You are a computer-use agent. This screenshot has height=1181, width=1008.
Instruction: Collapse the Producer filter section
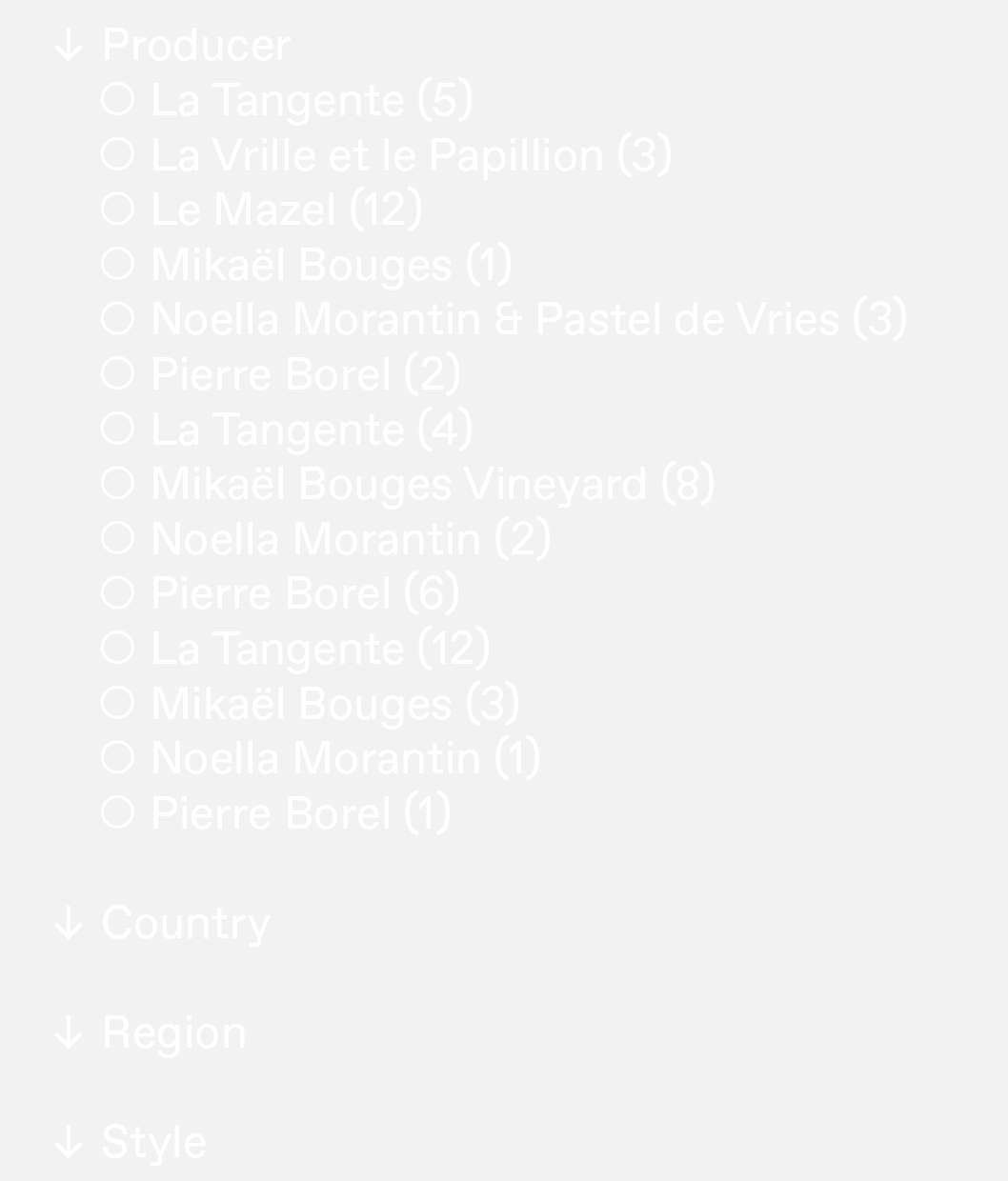[171, 45]
